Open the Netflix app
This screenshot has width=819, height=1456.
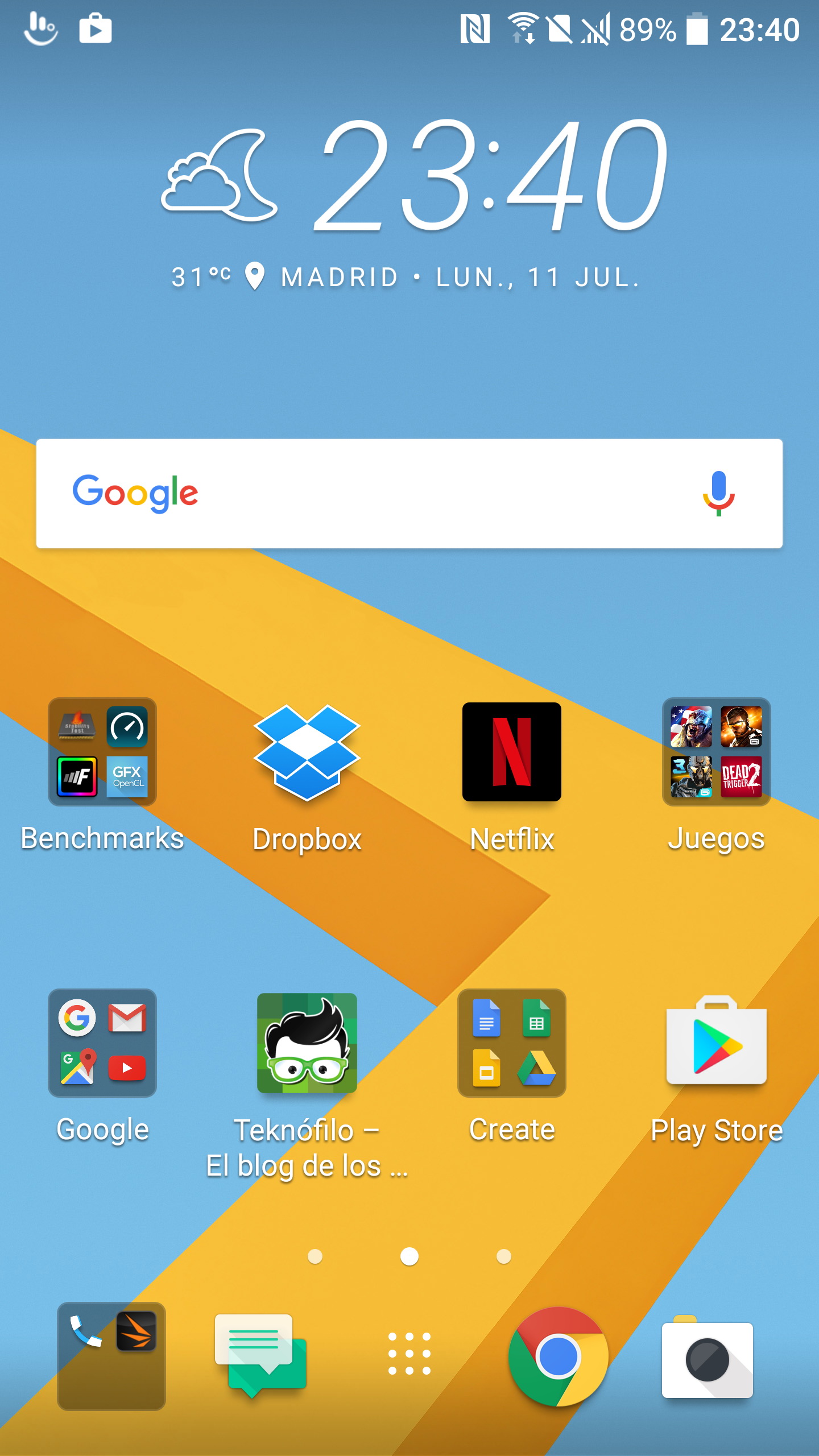point(512,752)
